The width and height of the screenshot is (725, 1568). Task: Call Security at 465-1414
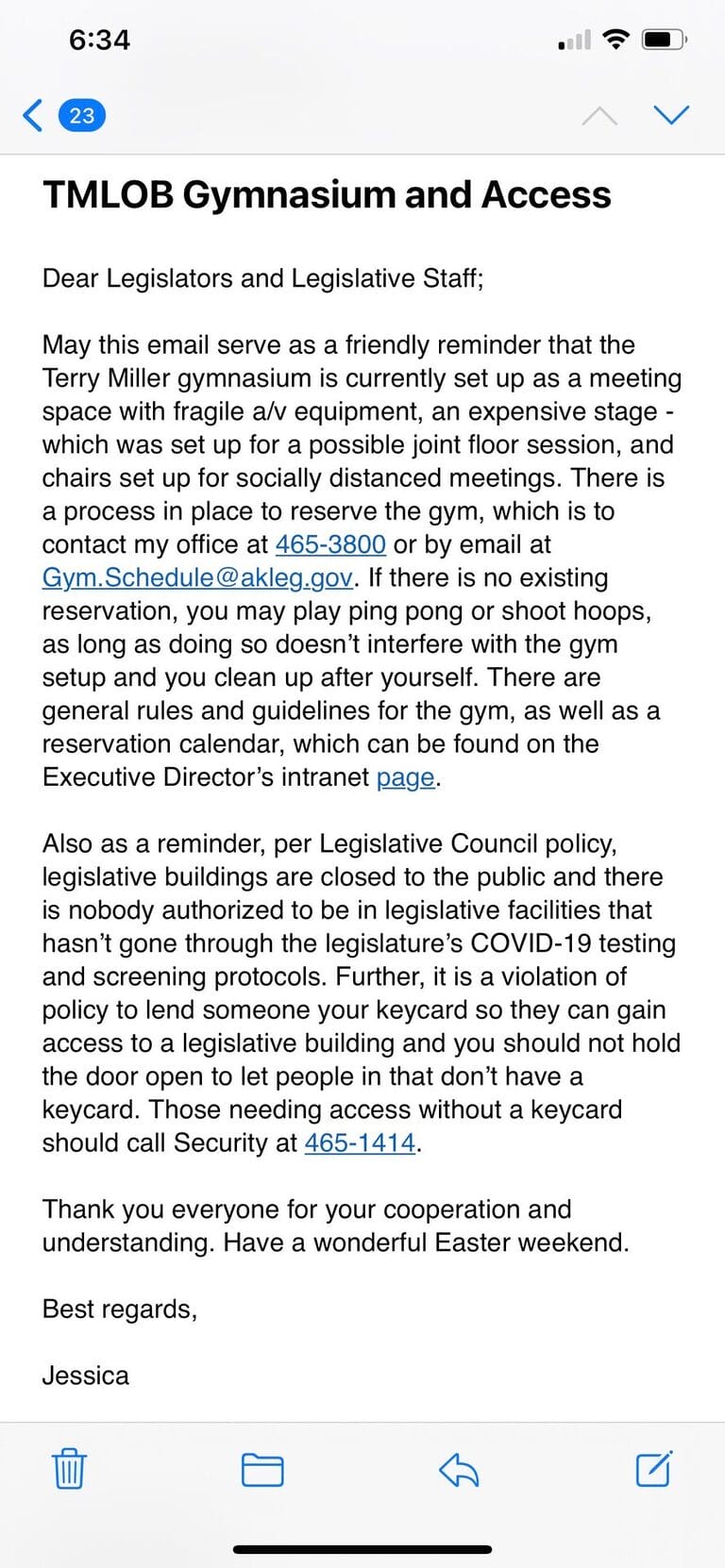pyautogui.click(x=360, y=1143)
